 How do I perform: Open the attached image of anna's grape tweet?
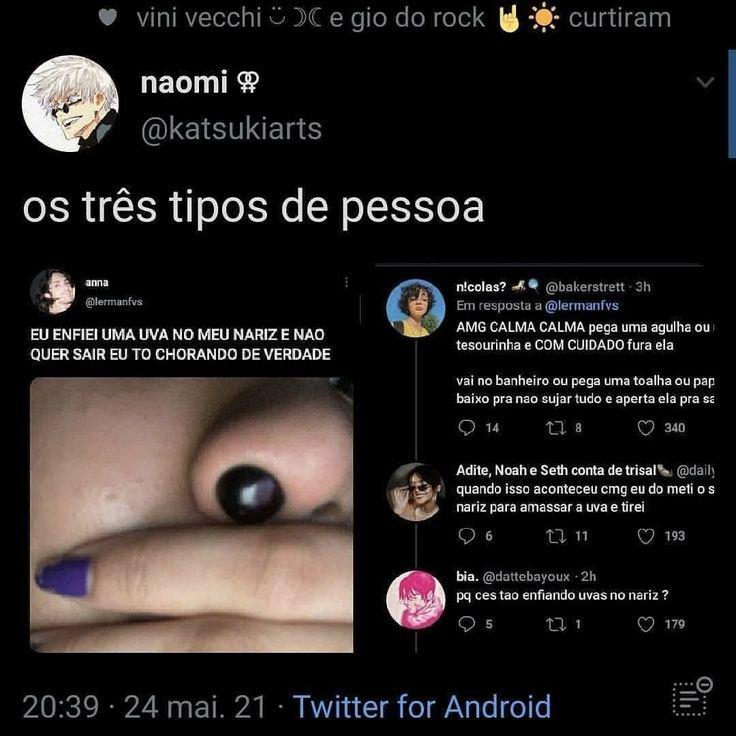pos(191,460)
